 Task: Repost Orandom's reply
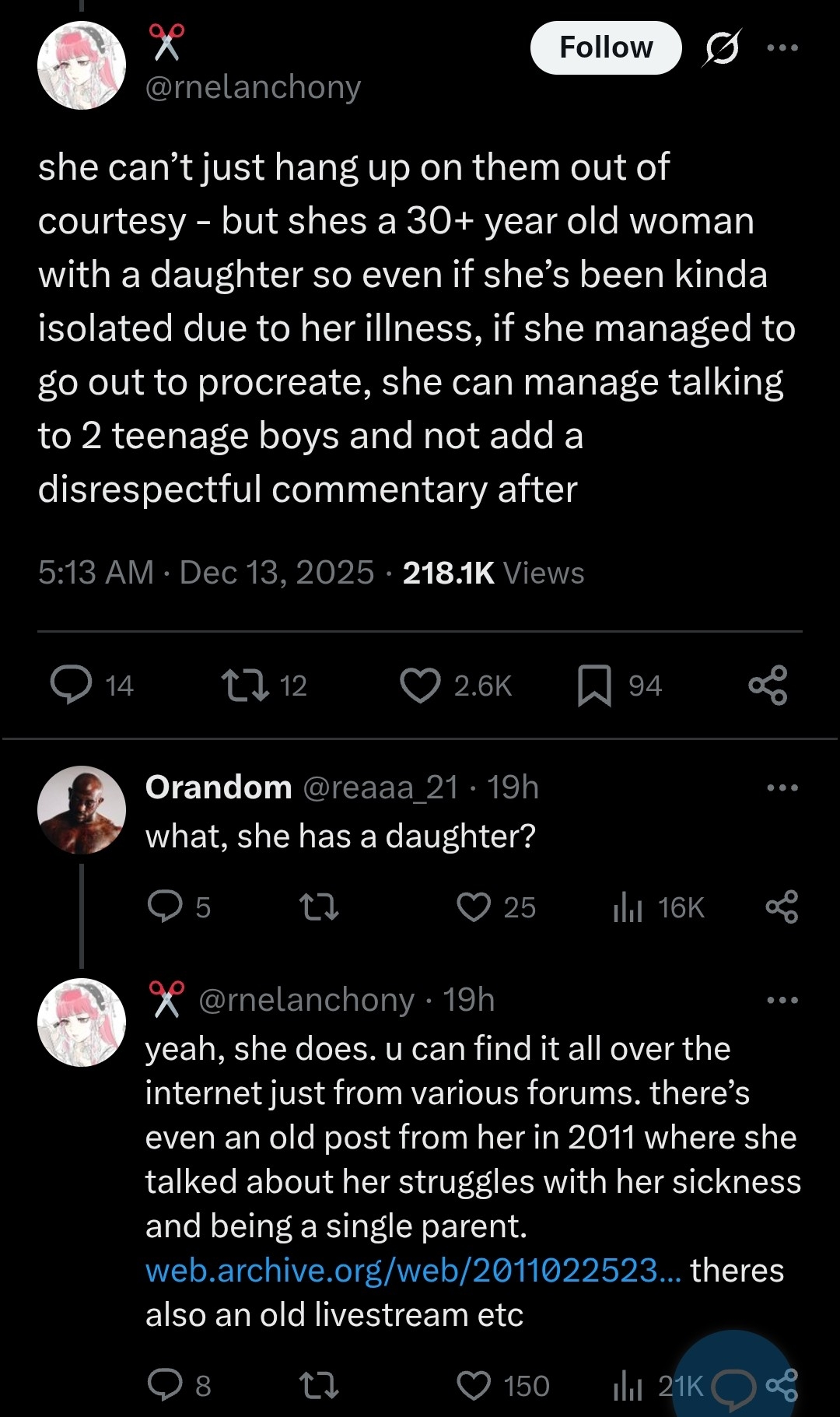319,907
